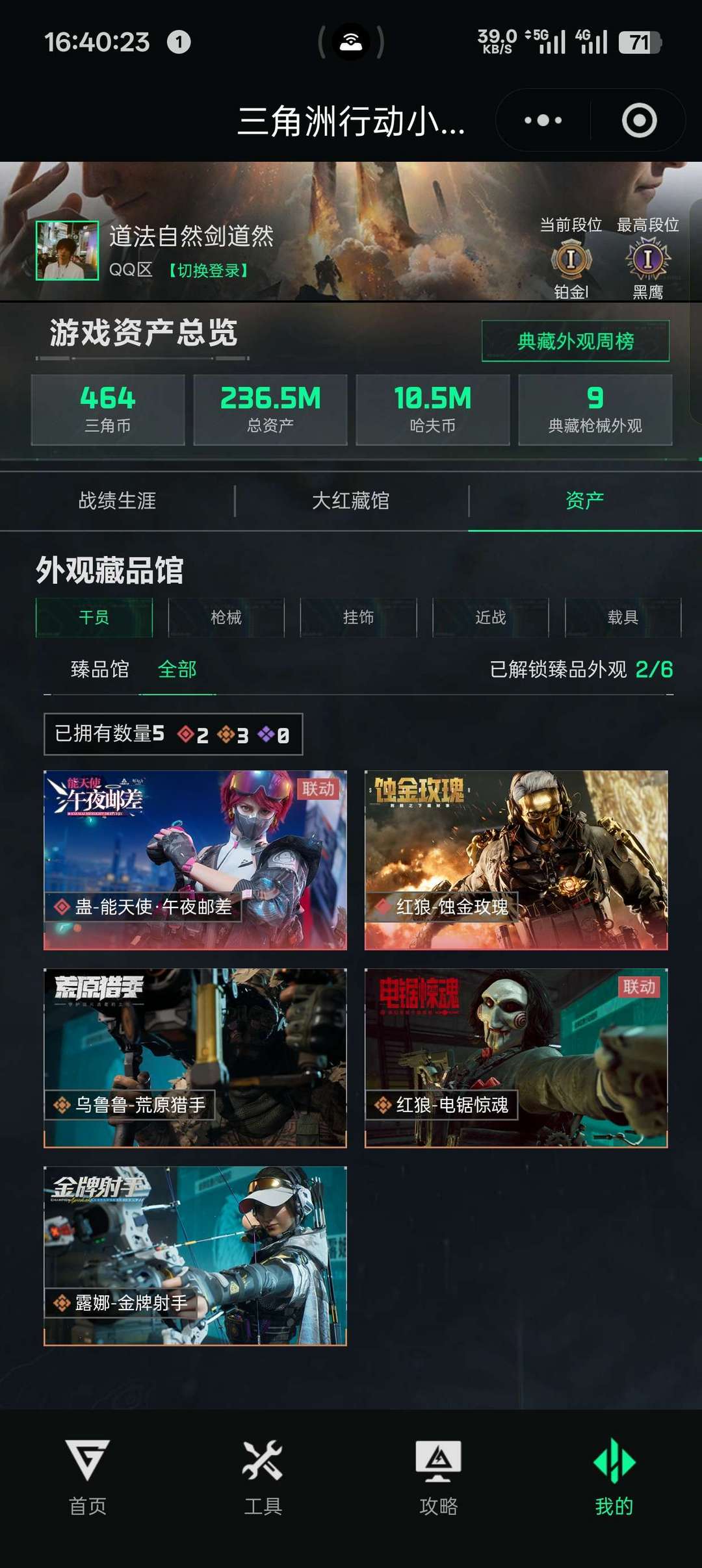This screenshot has height=1568, width=702.
Task: Select the 干员 category
Action: [x=94, y=617]
